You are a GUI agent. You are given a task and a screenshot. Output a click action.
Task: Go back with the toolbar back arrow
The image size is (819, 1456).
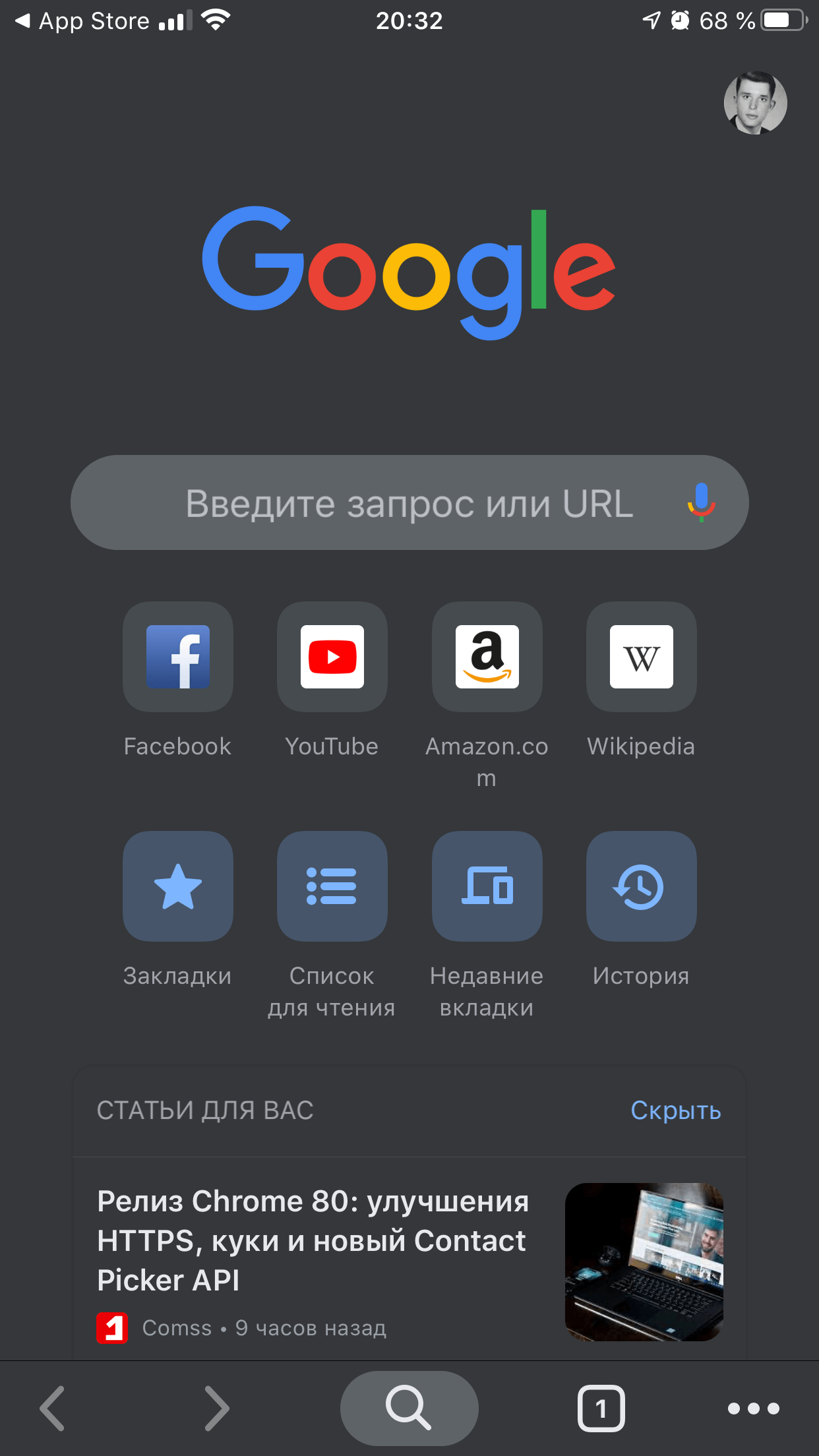[53, 1409]
